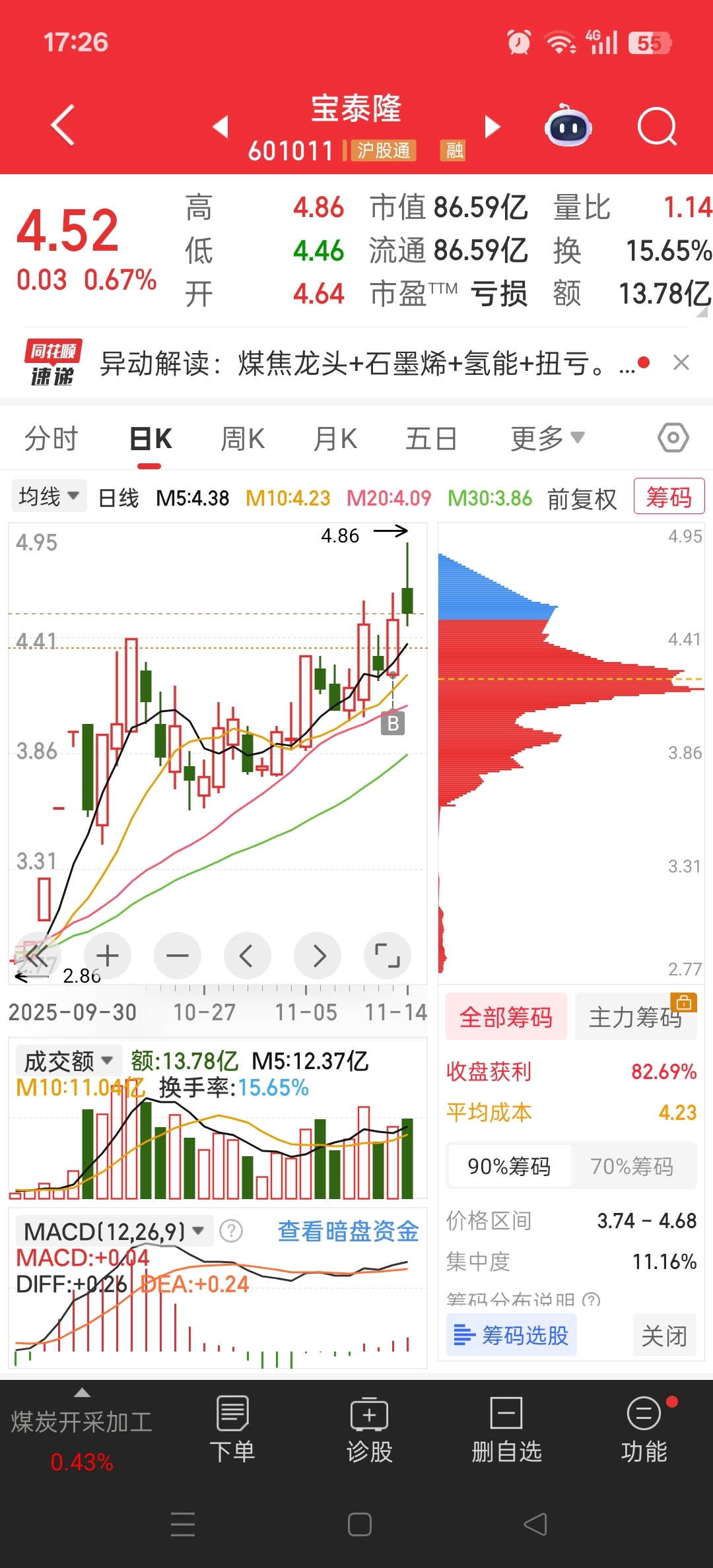Expand the 更多 chart options dropdown

(547, 438)
